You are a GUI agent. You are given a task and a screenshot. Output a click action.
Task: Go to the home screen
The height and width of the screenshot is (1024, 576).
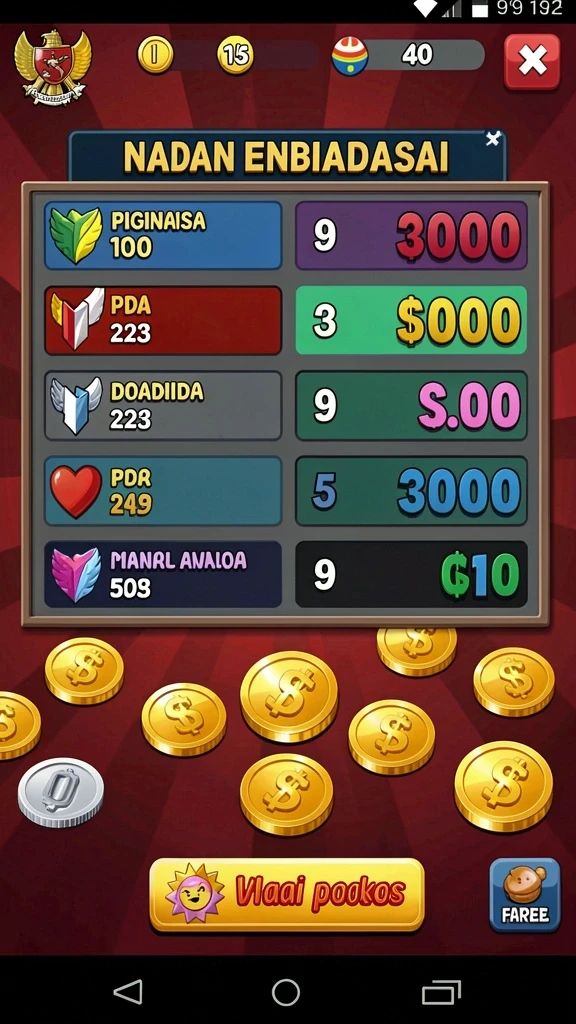[286, 992]
